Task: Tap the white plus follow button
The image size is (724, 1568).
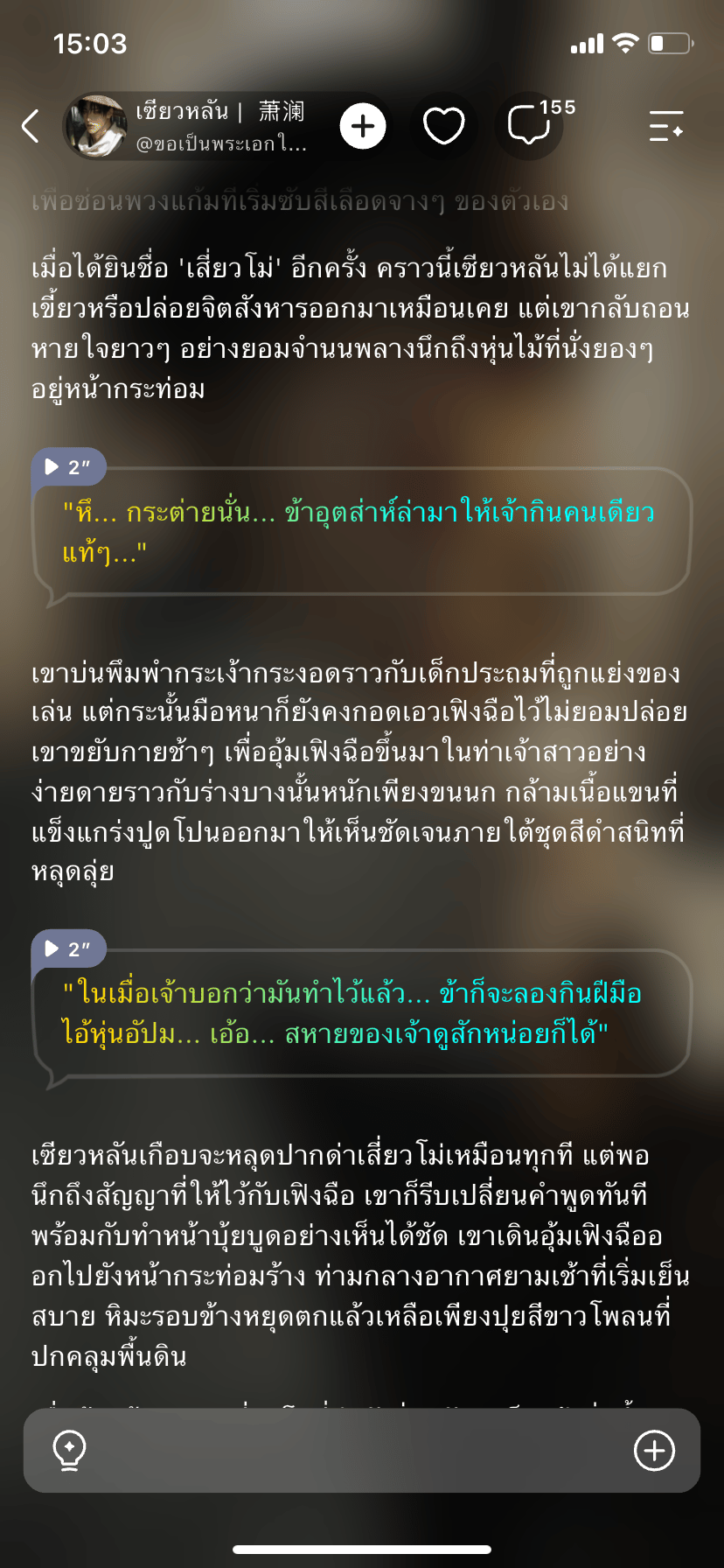Action: pos(363,126)
